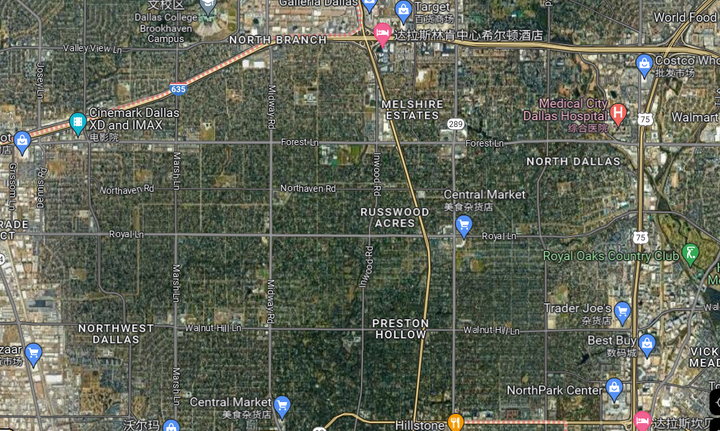The image size is (720, 431).
Task: Select Central Market pin beside Russwood Acres
Action: [464, 226]
